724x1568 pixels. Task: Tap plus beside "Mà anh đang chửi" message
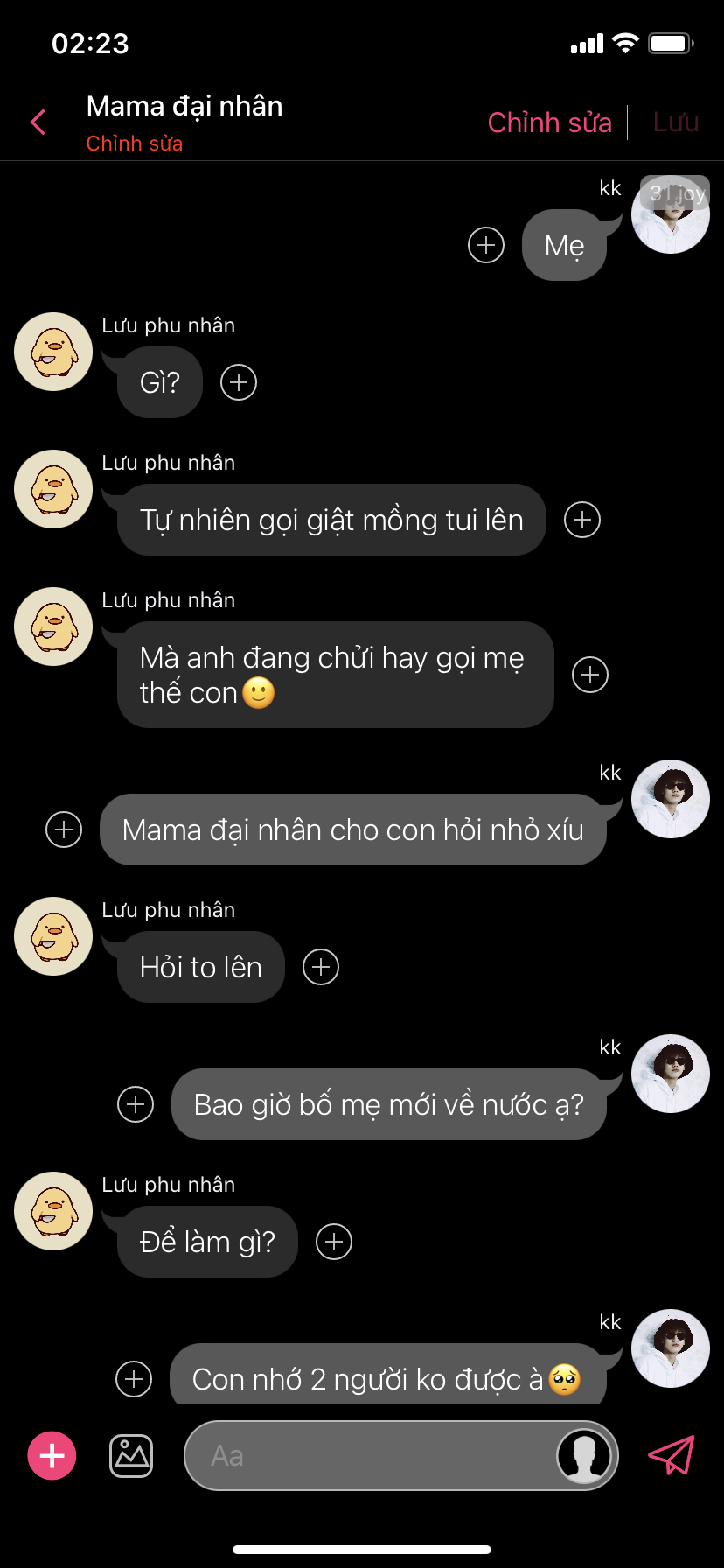click(x=590, y=675)
